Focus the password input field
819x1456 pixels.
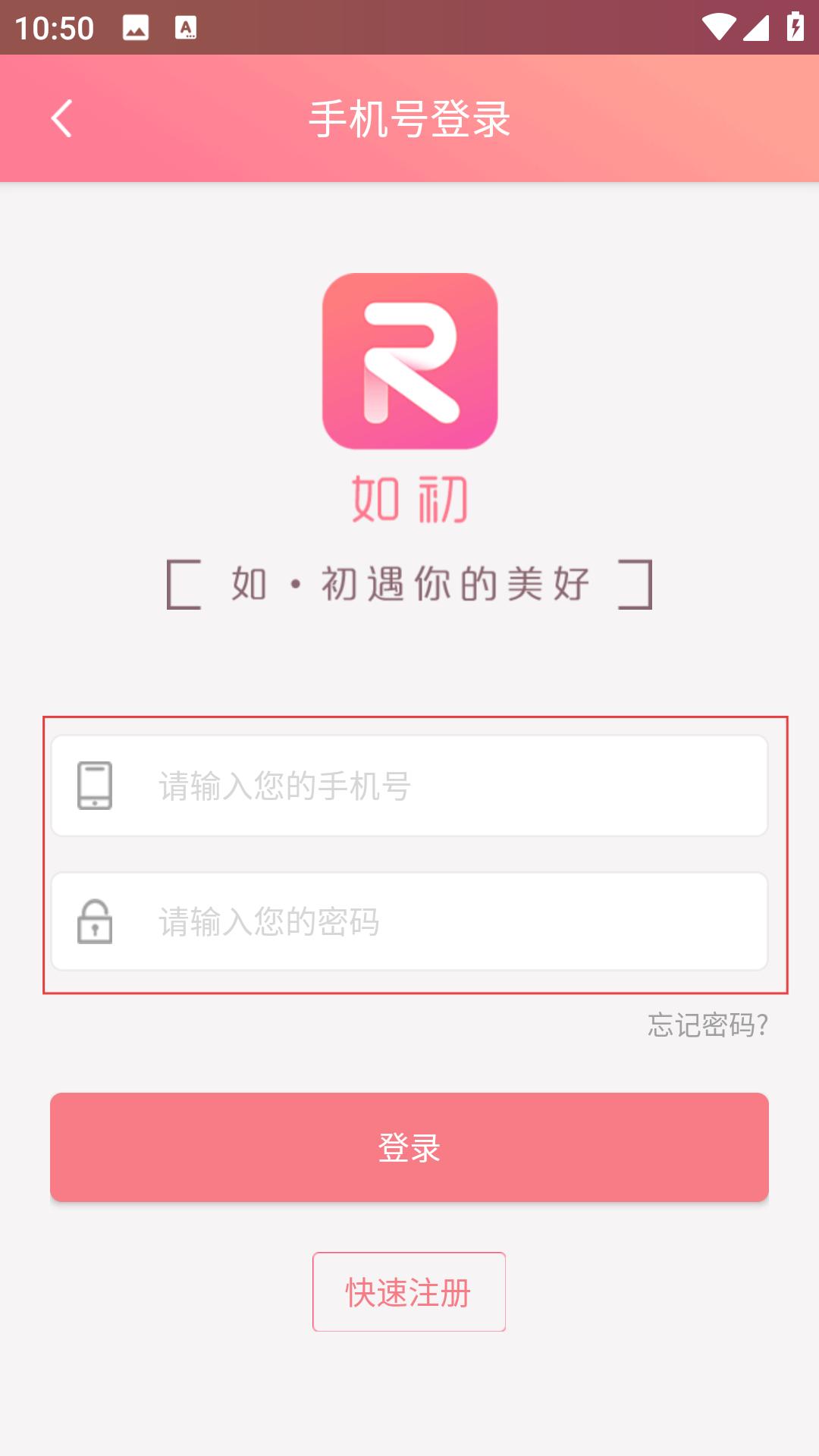409,921
